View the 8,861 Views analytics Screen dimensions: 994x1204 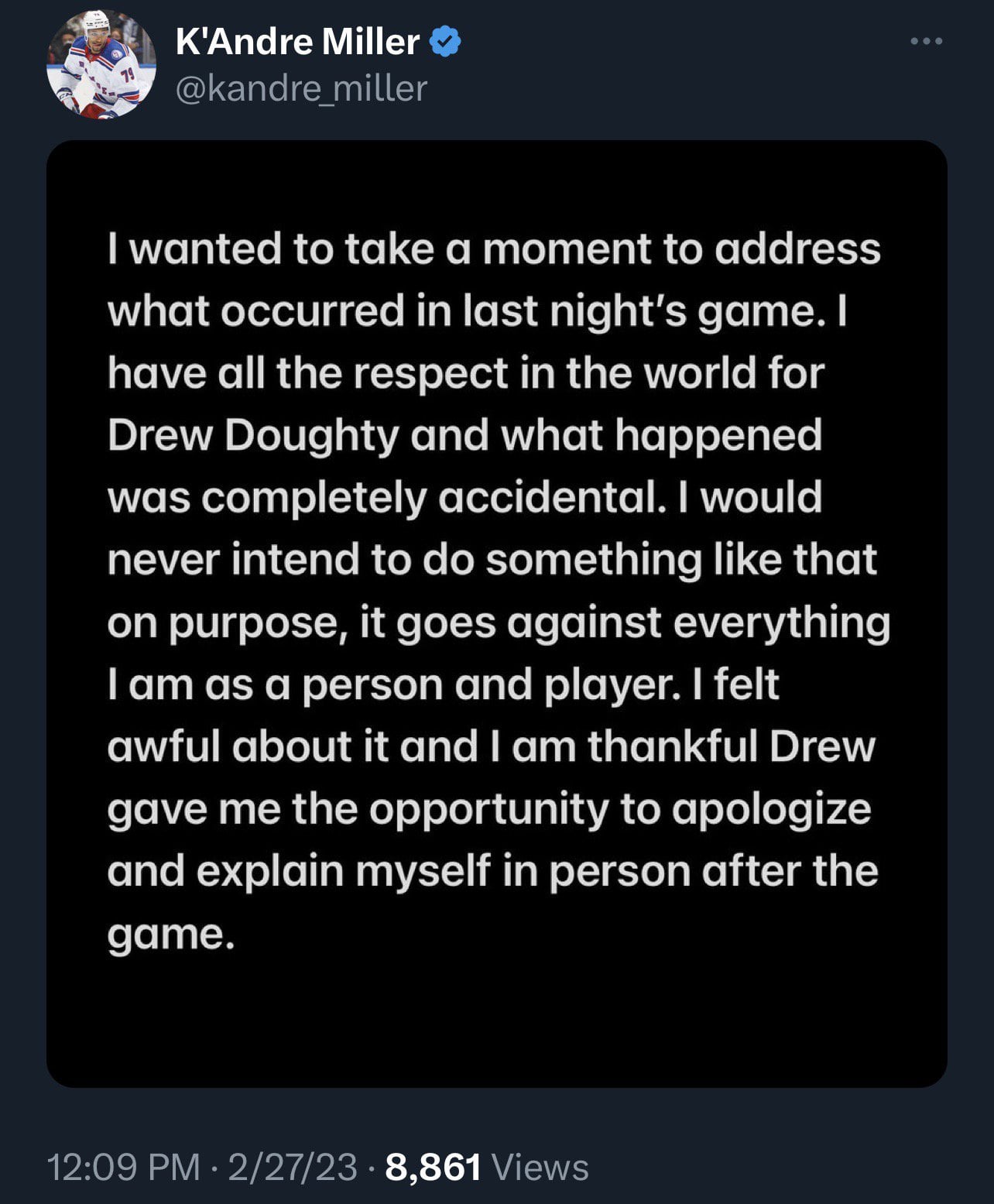click(486, 1167)
